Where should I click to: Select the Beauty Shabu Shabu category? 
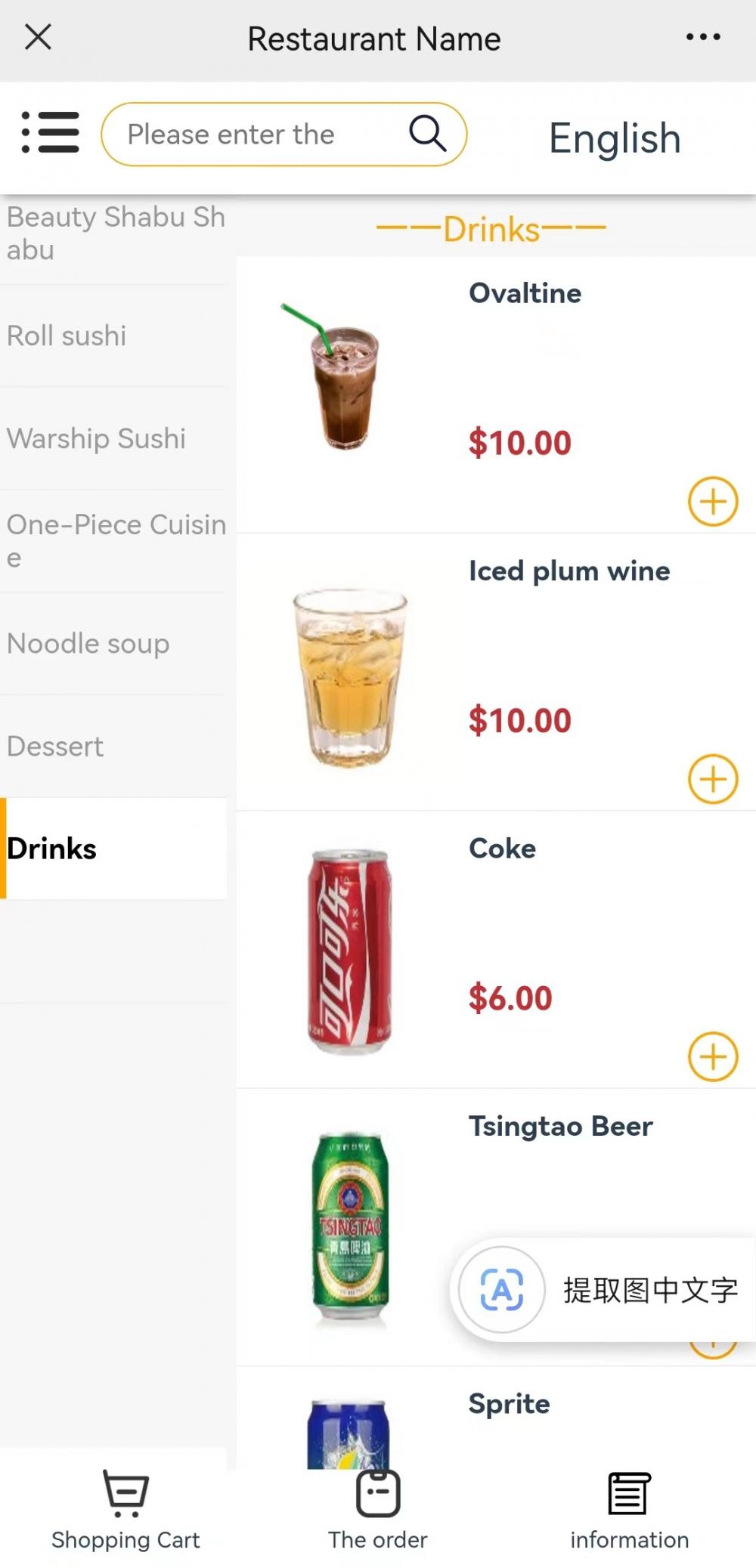coord(115,233)
